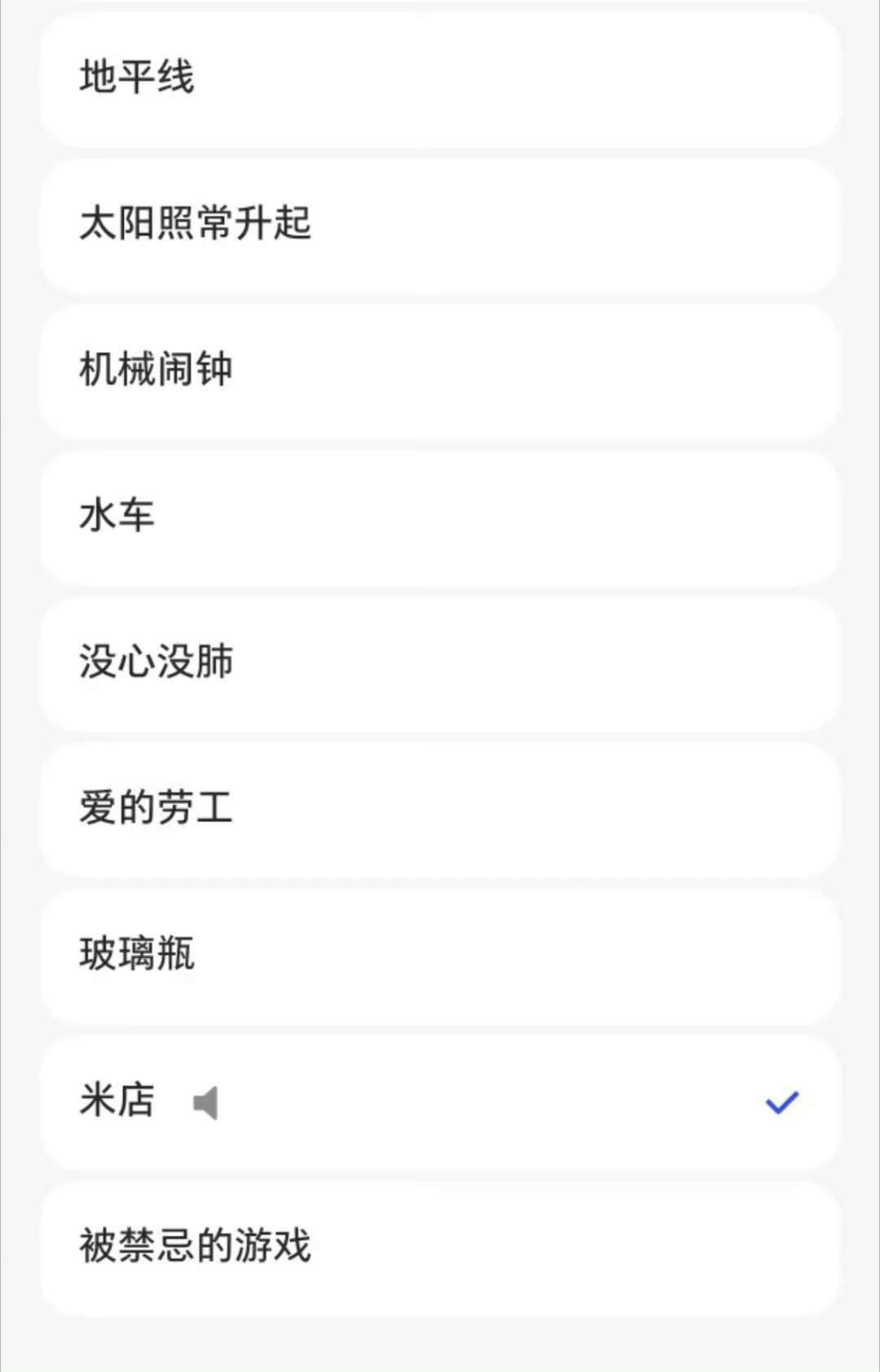Image resolution: width=880 pixels, height=1372 pixels.
Task: Tap the card containing 玻璃瓶
Action: point(440,956)
